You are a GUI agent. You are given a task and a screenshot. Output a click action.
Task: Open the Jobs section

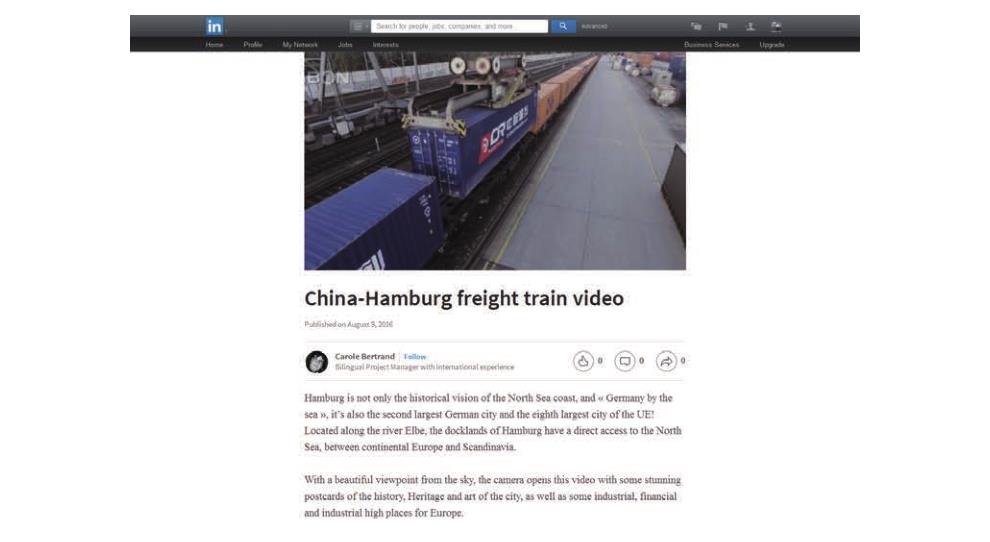(345, 45)
